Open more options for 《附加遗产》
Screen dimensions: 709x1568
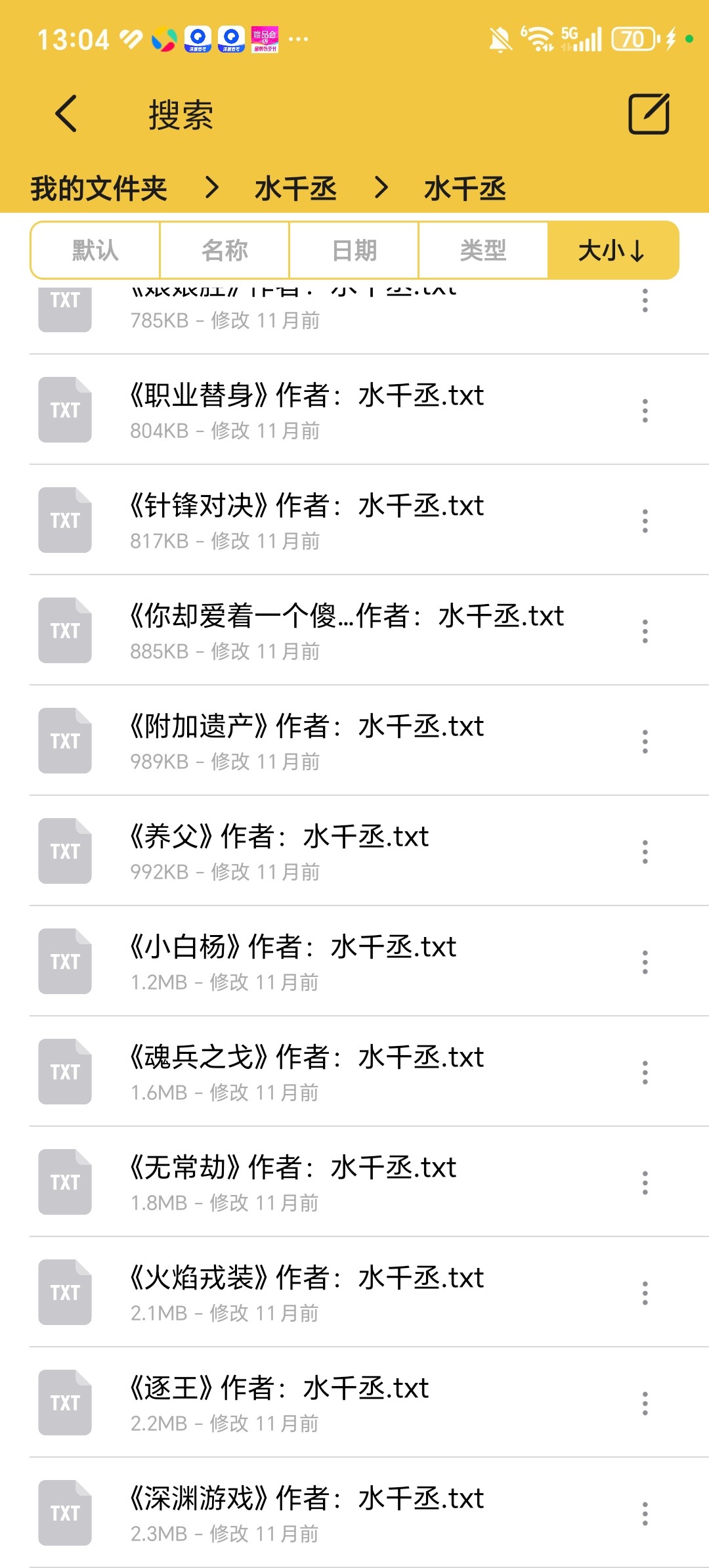pos(645,741)
